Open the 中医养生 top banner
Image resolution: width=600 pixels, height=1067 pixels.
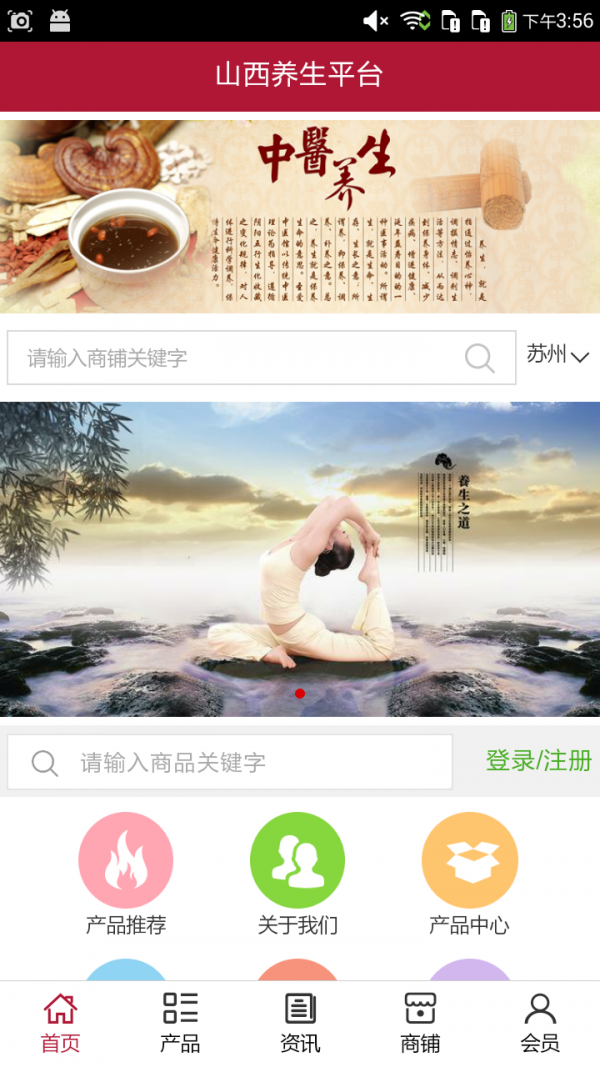click(300, 216)
